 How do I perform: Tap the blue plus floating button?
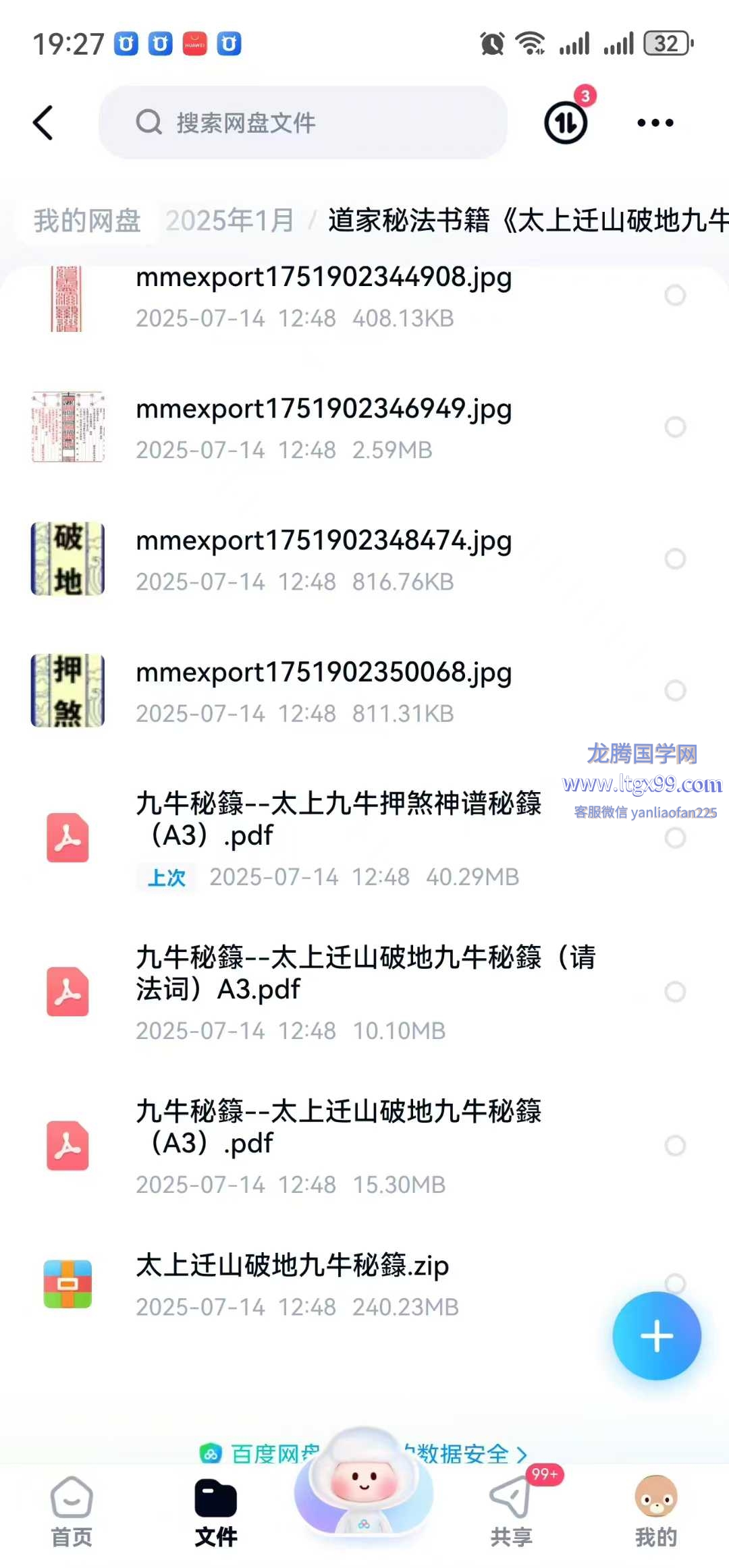click(656, 1336)
